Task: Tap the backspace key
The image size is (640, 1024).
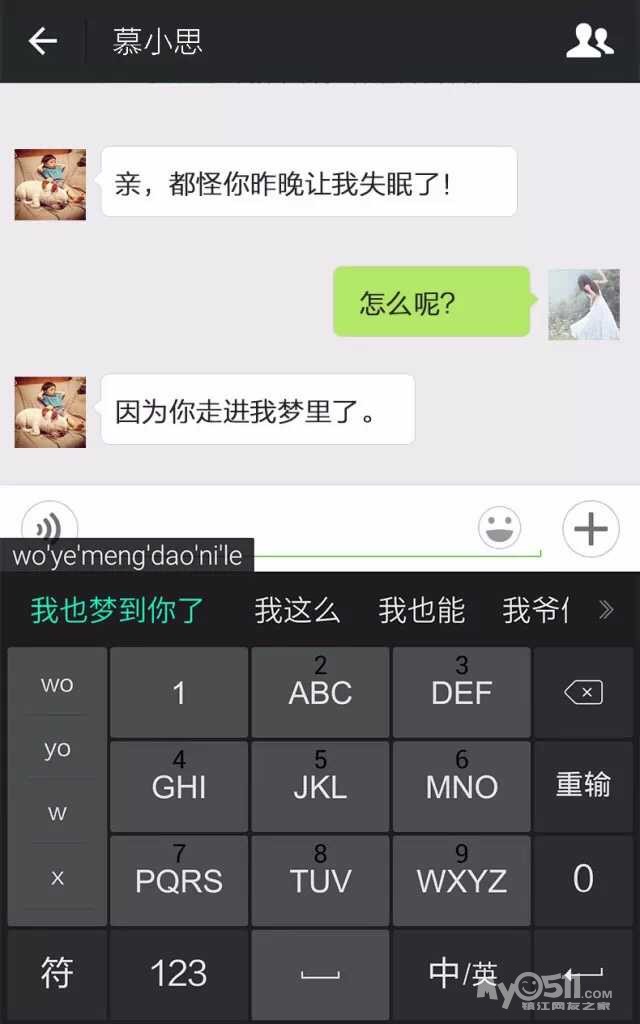Action: coord(584,692)
